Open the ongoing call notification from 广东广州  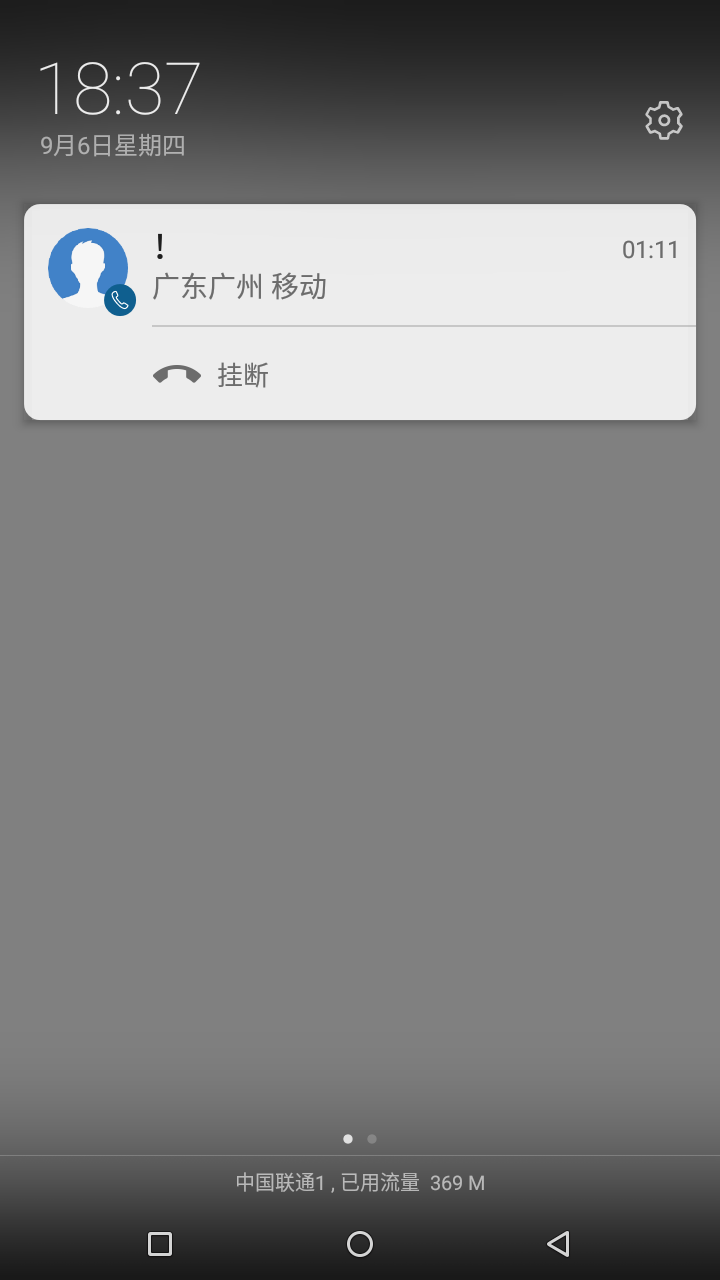click(x=360, y=266)
